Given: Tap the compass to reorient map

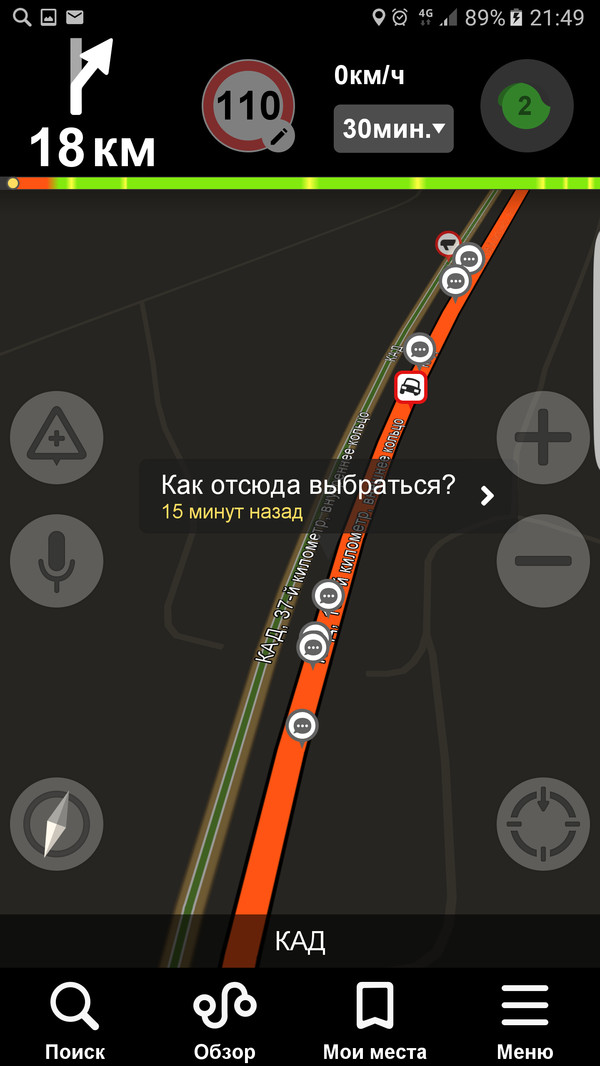Looking at the screenshot, I should point(56,824).
